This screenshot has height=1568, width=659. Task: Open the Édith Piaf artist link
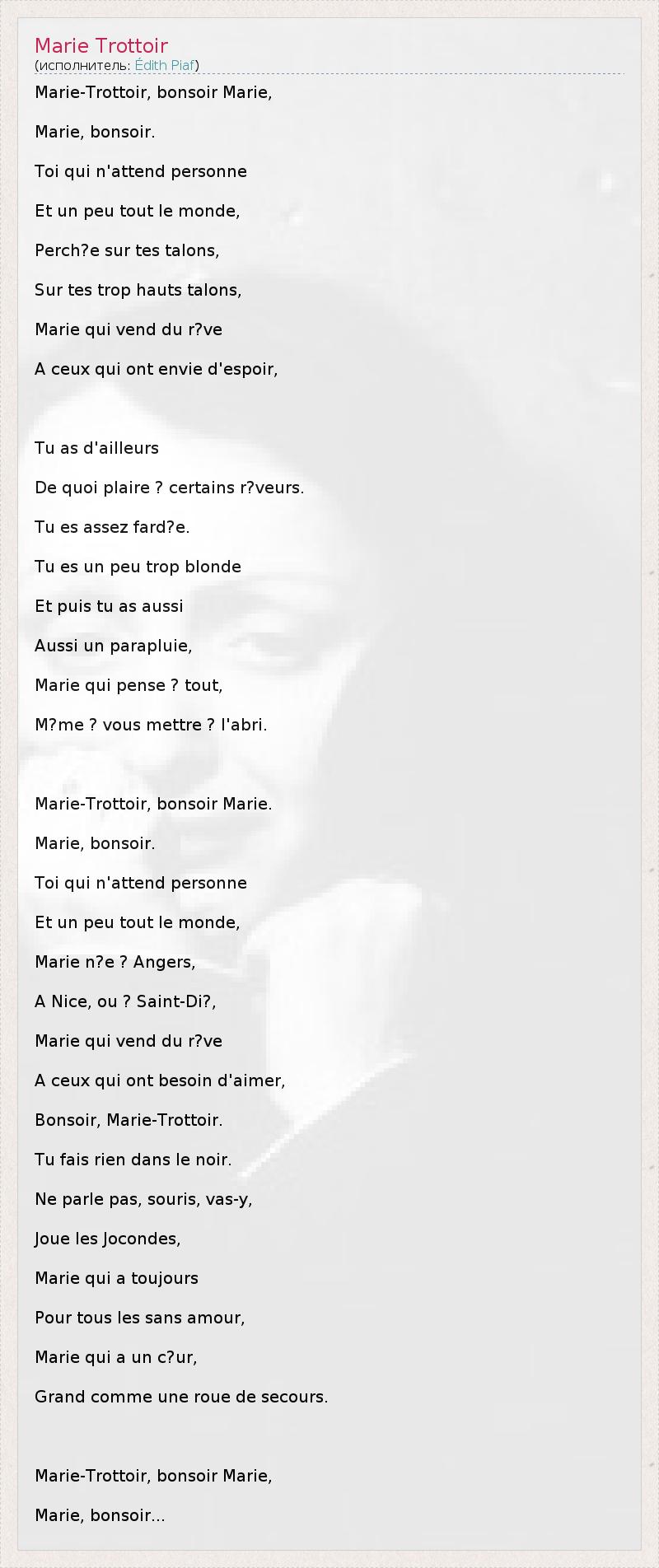164,66
